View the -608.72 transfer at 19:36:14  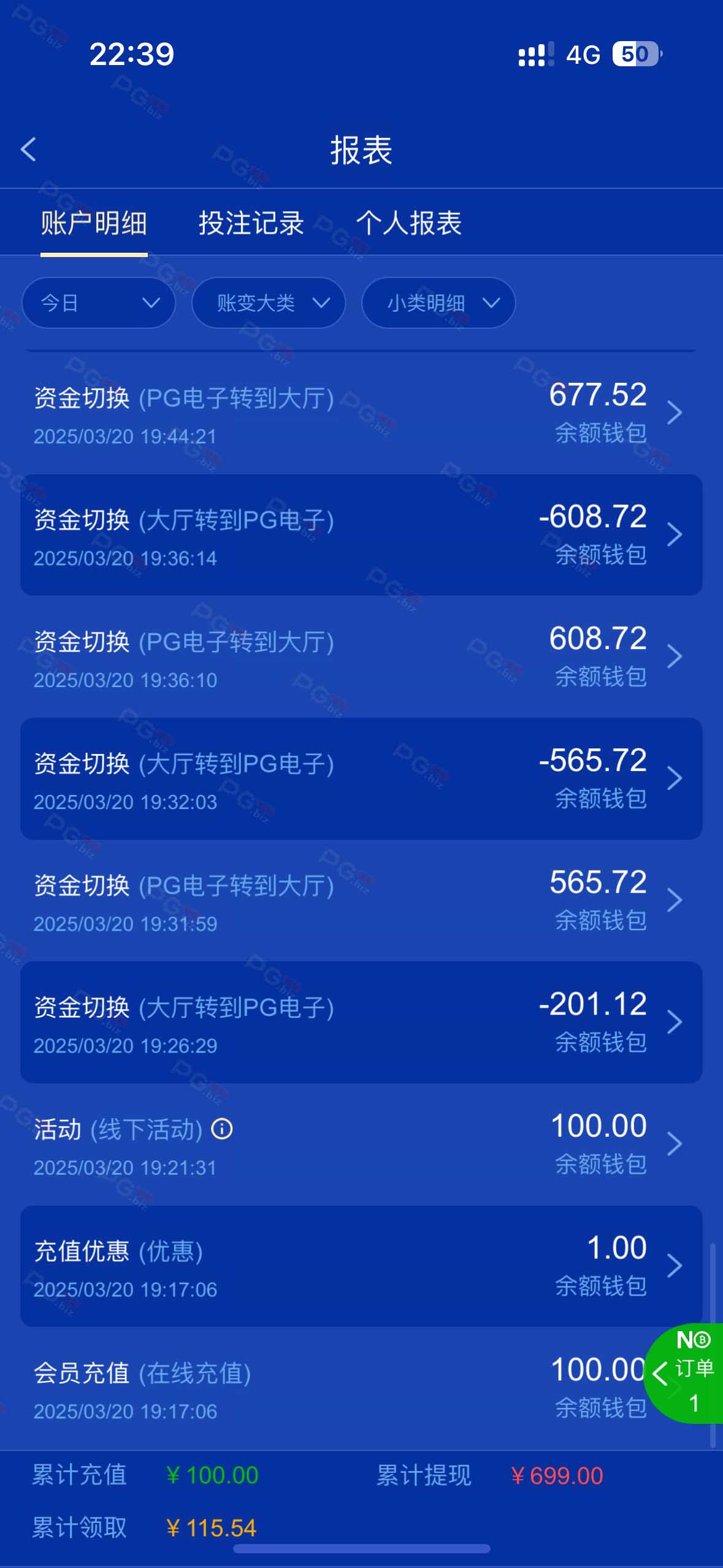pyautogui.click(x=361, y=534)
